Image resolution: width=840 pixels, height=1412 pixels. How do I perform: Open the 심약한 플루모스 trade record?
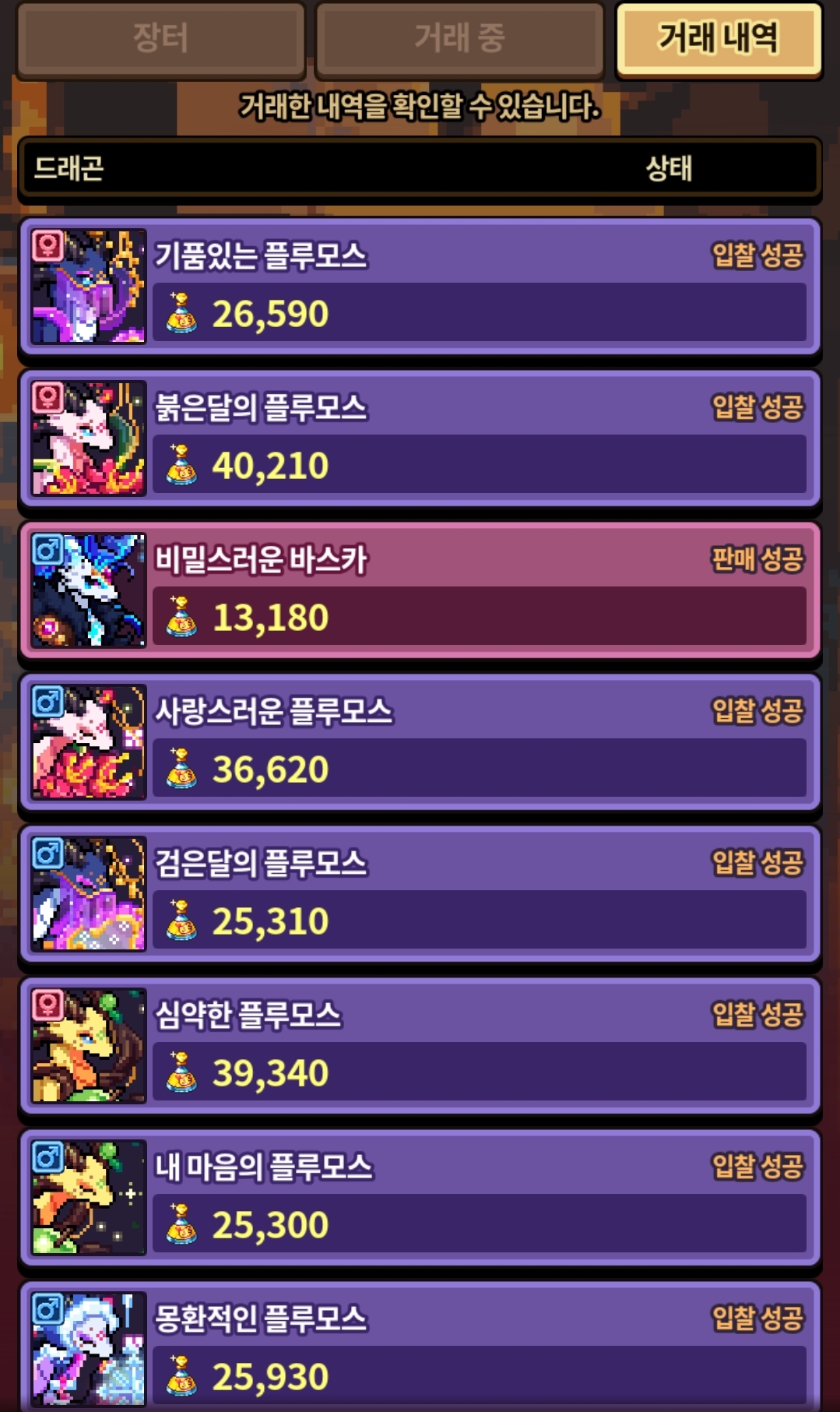pos(420,1046)
